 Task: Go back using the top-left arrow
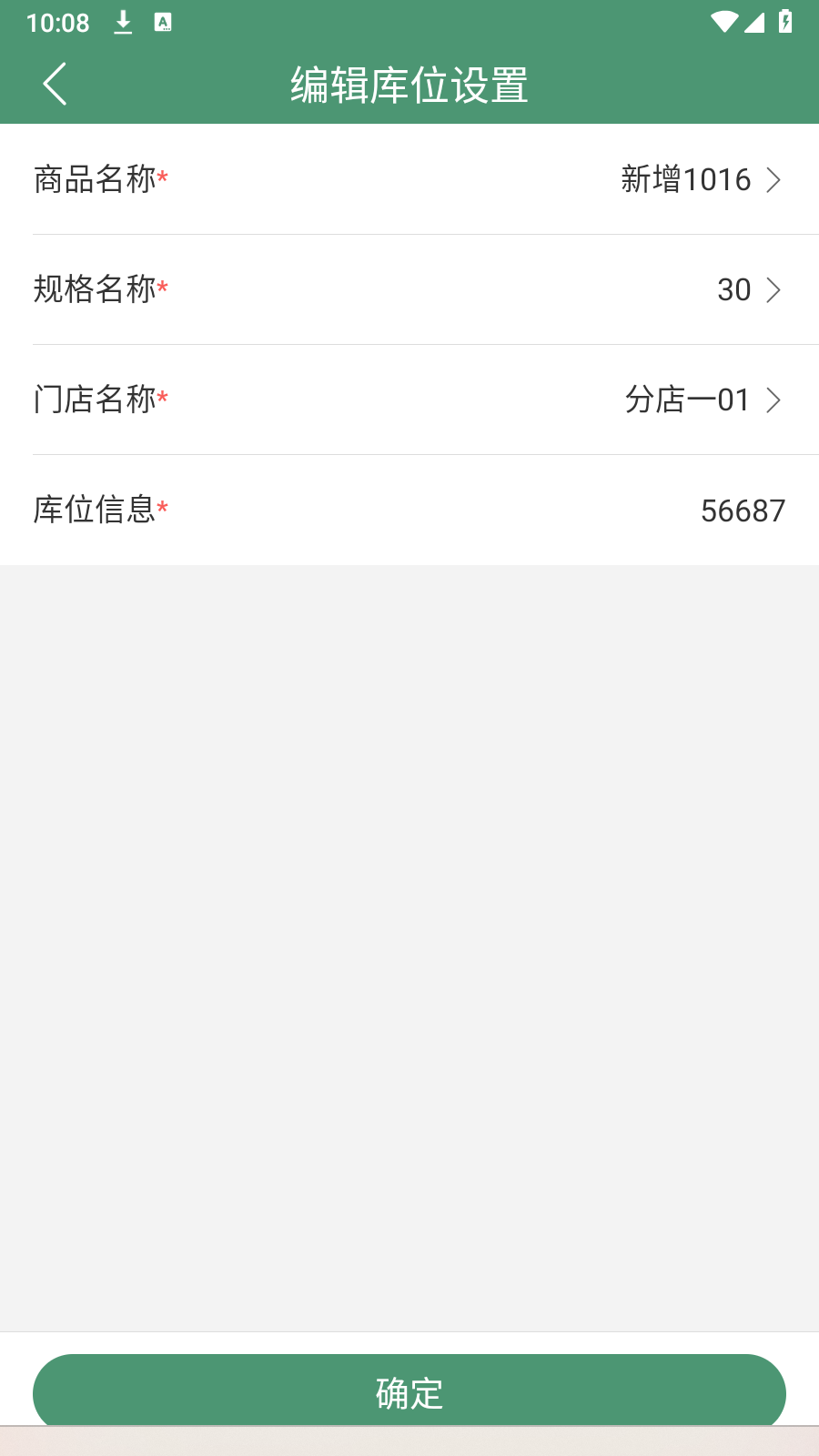coord(55,84)
